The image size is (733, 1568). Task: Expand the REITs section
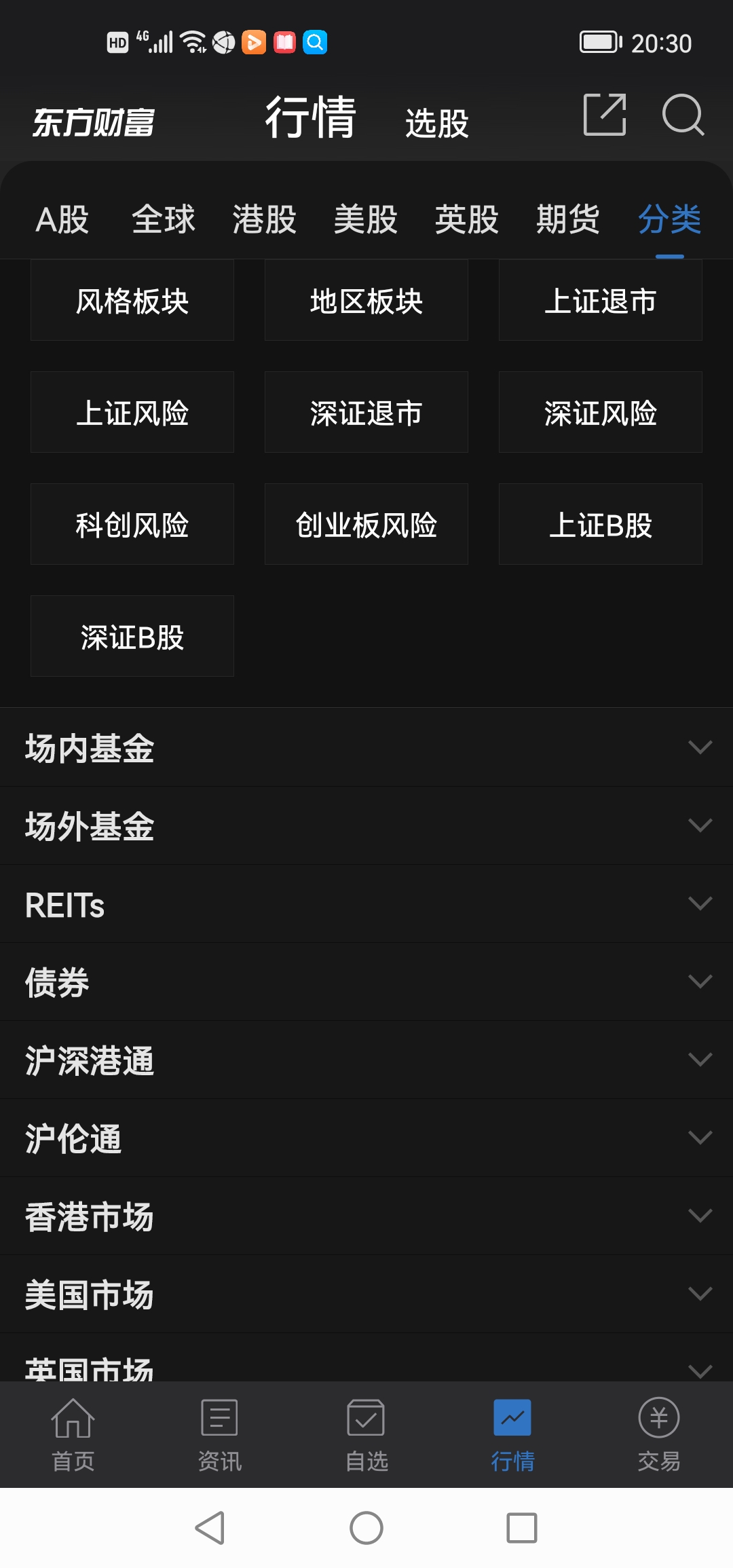coord(366,903)
